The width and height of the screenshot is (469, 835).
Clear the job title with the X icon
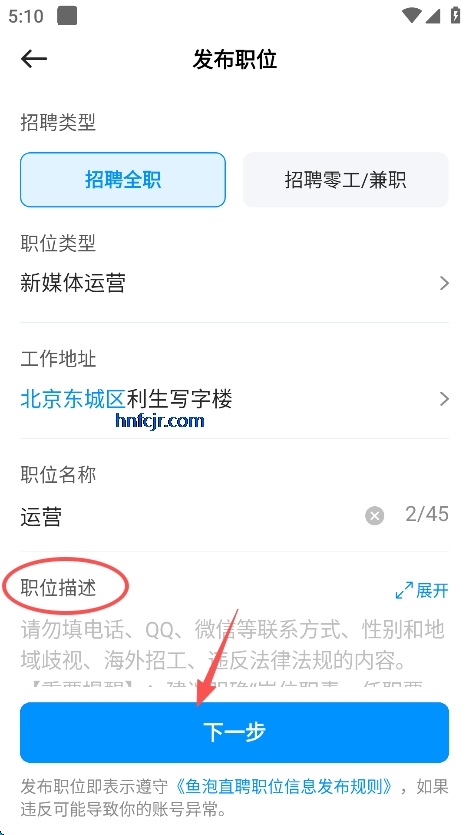point(374,515)
